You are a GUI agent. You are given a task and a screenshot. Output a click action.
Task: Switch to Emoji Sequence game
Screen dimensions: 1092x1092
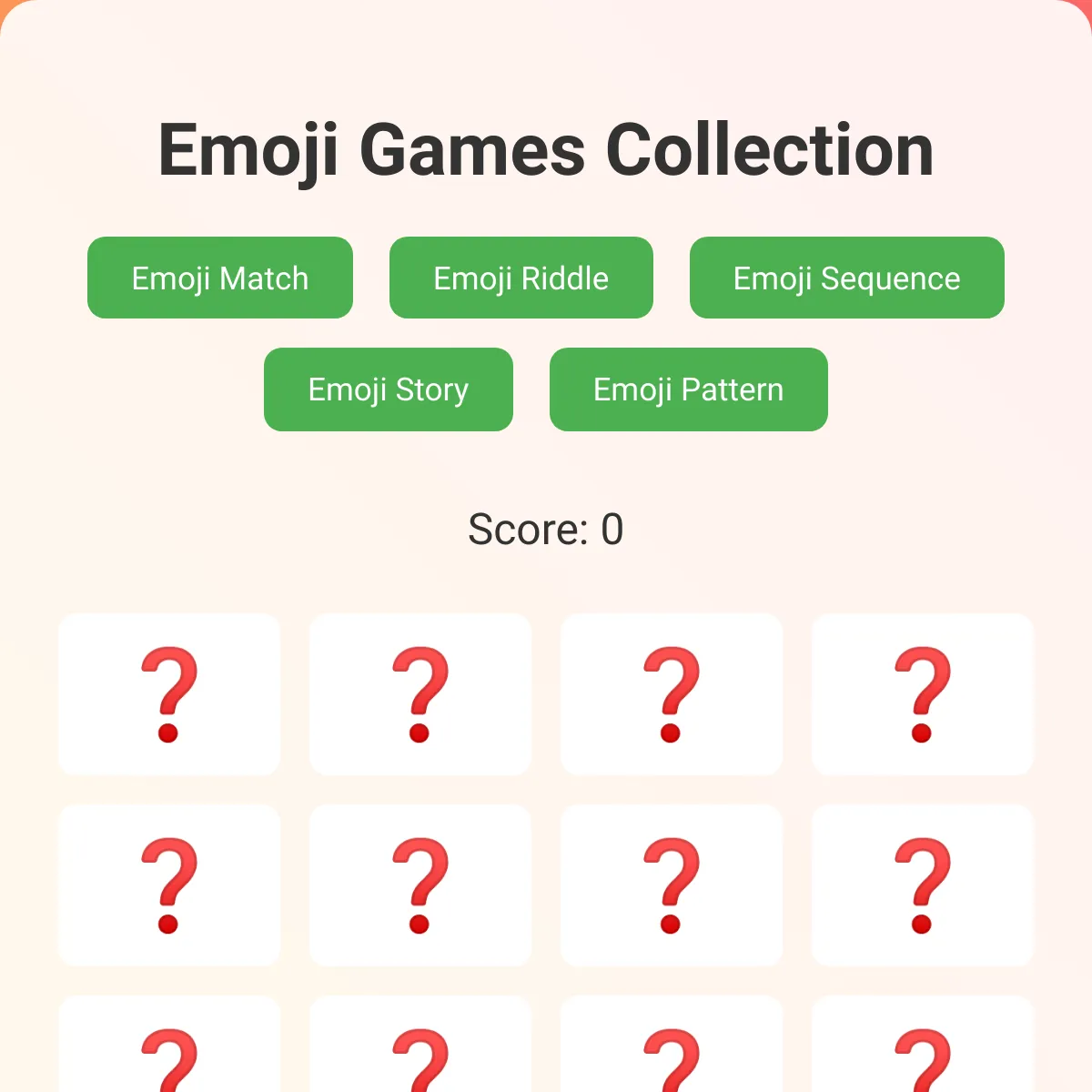click(x=847, y=278)
